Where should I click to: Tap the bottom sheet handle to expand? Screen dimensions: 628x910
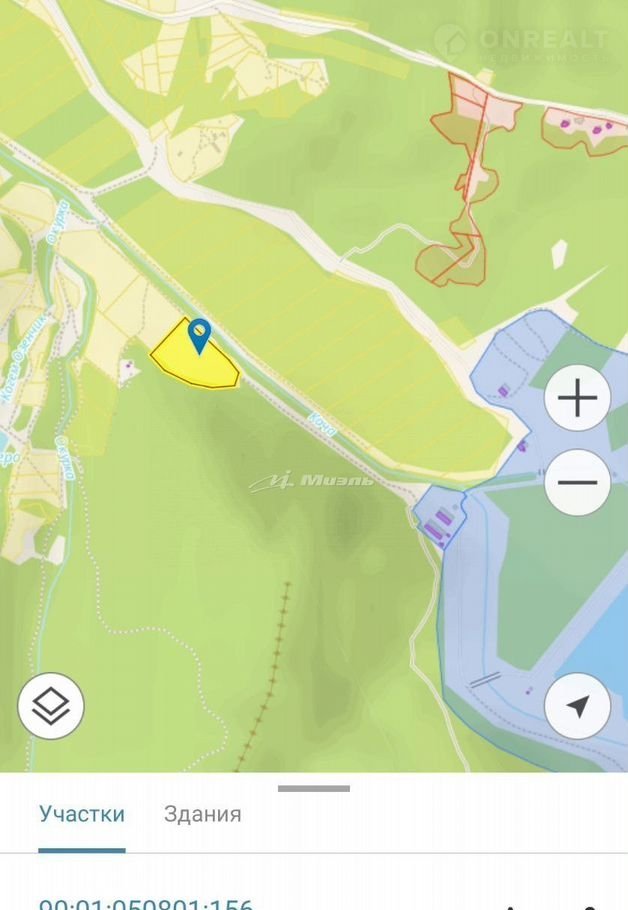pos(314,788)
